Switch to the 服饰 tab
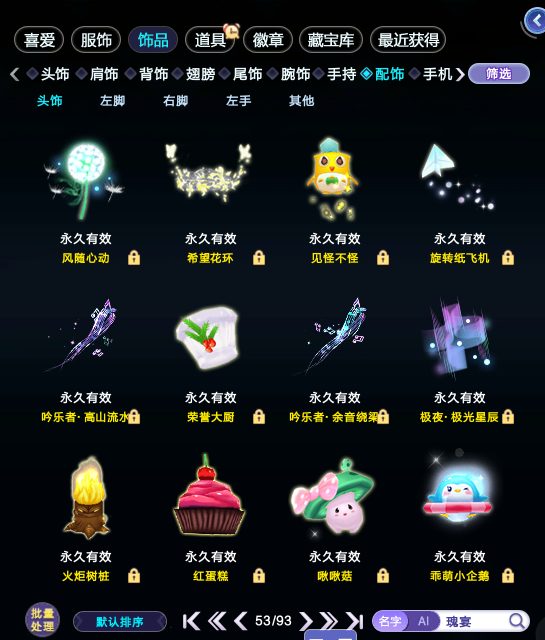Screen dimensions: 545x640 coord(96,40)
